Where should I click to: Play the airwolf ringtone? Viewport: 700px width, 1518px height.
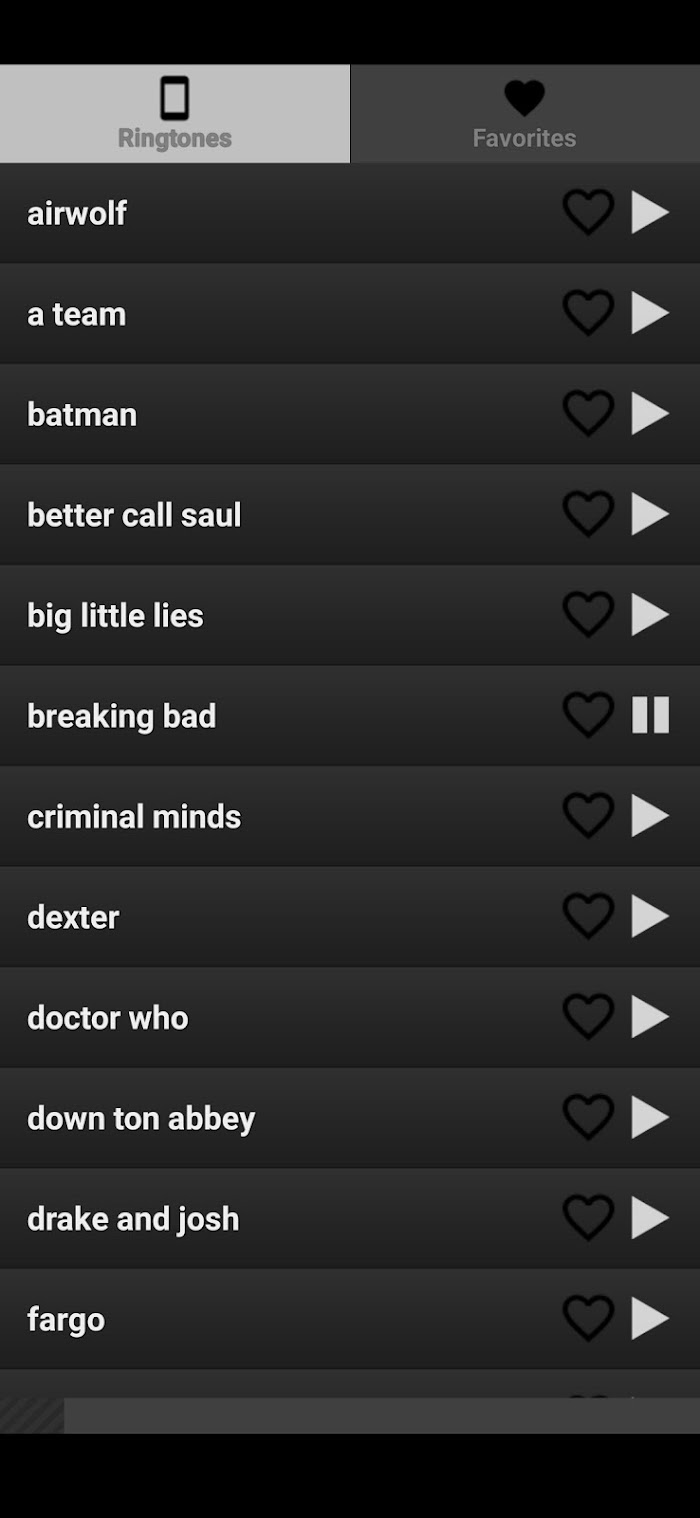650,212
